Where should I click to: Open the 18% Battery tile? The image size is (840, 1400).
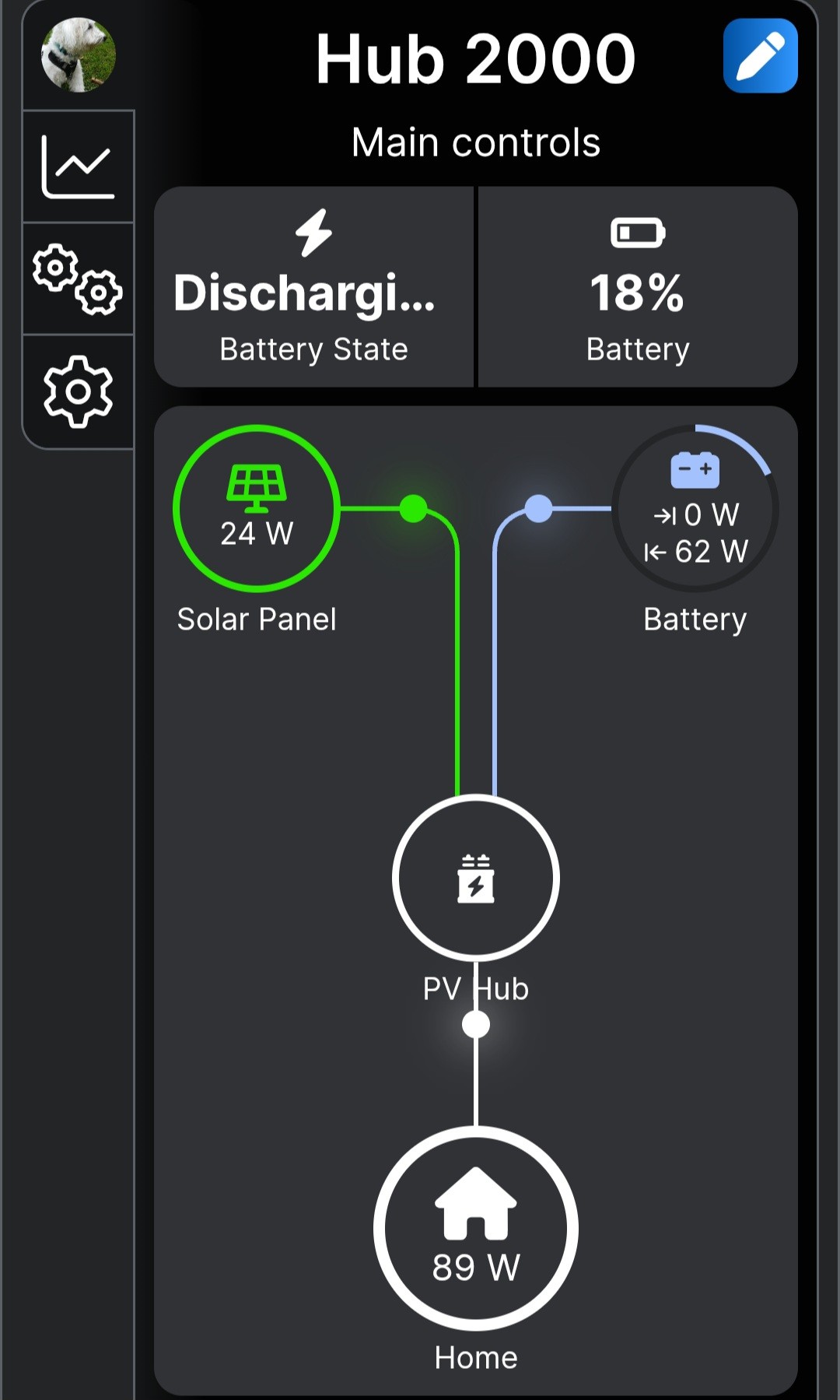638,286
